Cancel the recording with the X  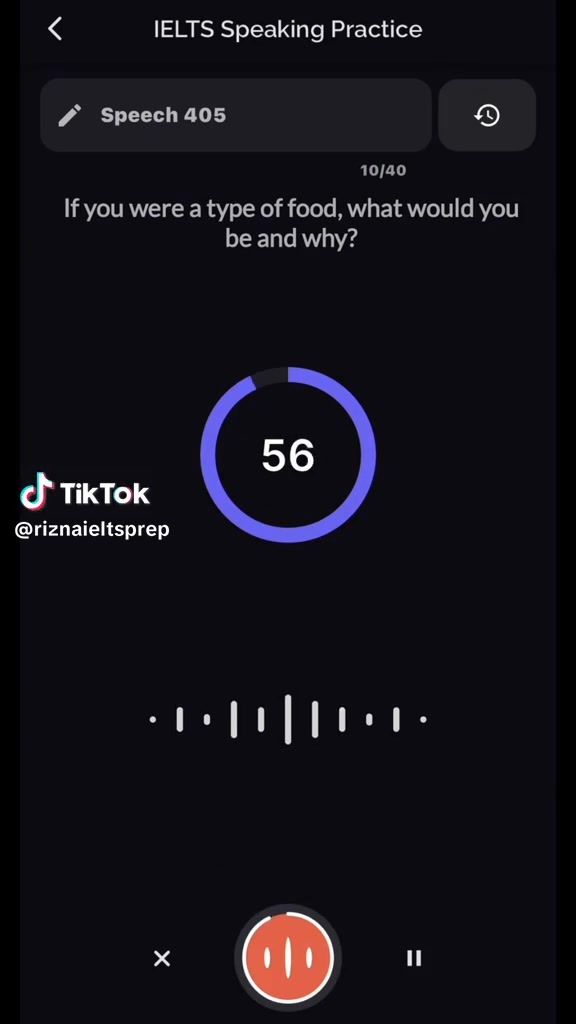[162, 958]
